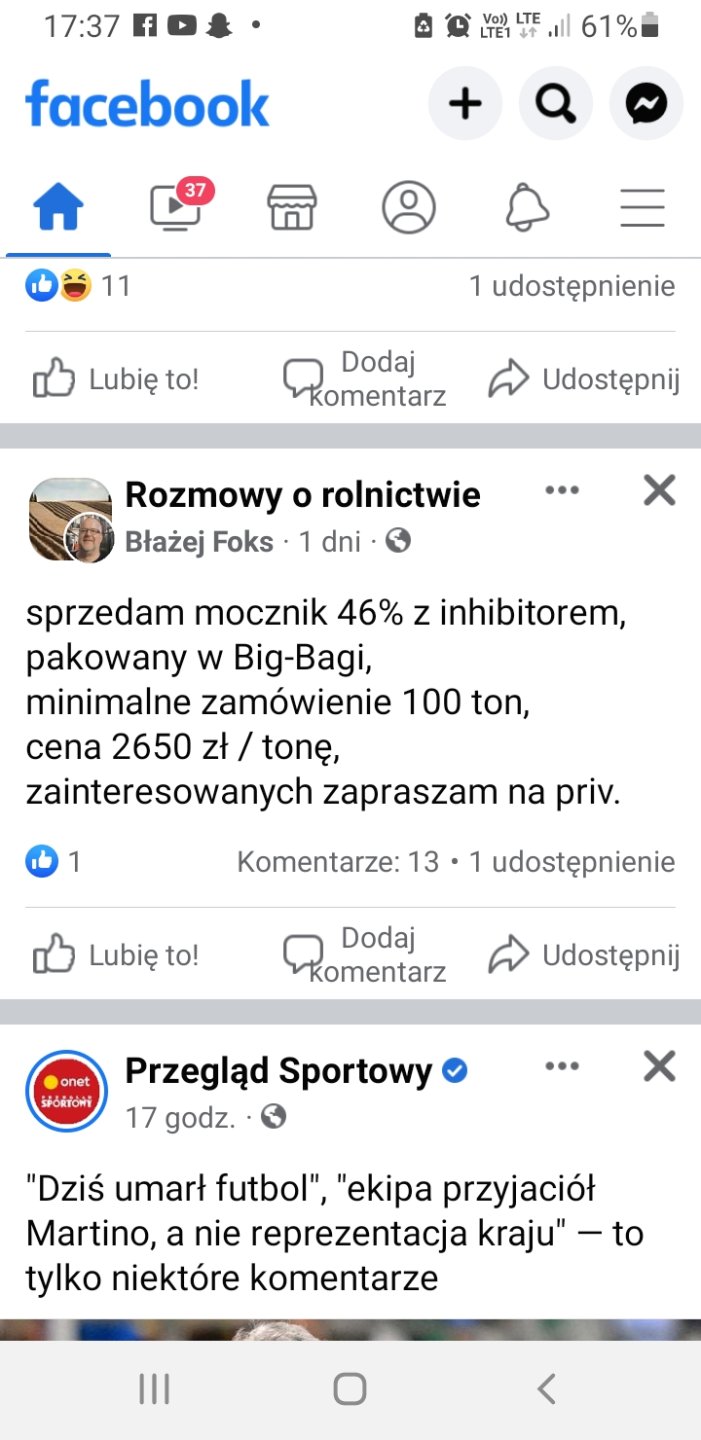Like the Rozmowy o rolnictwie post
Screen dimensions: 701x1440
coord(117,956)
